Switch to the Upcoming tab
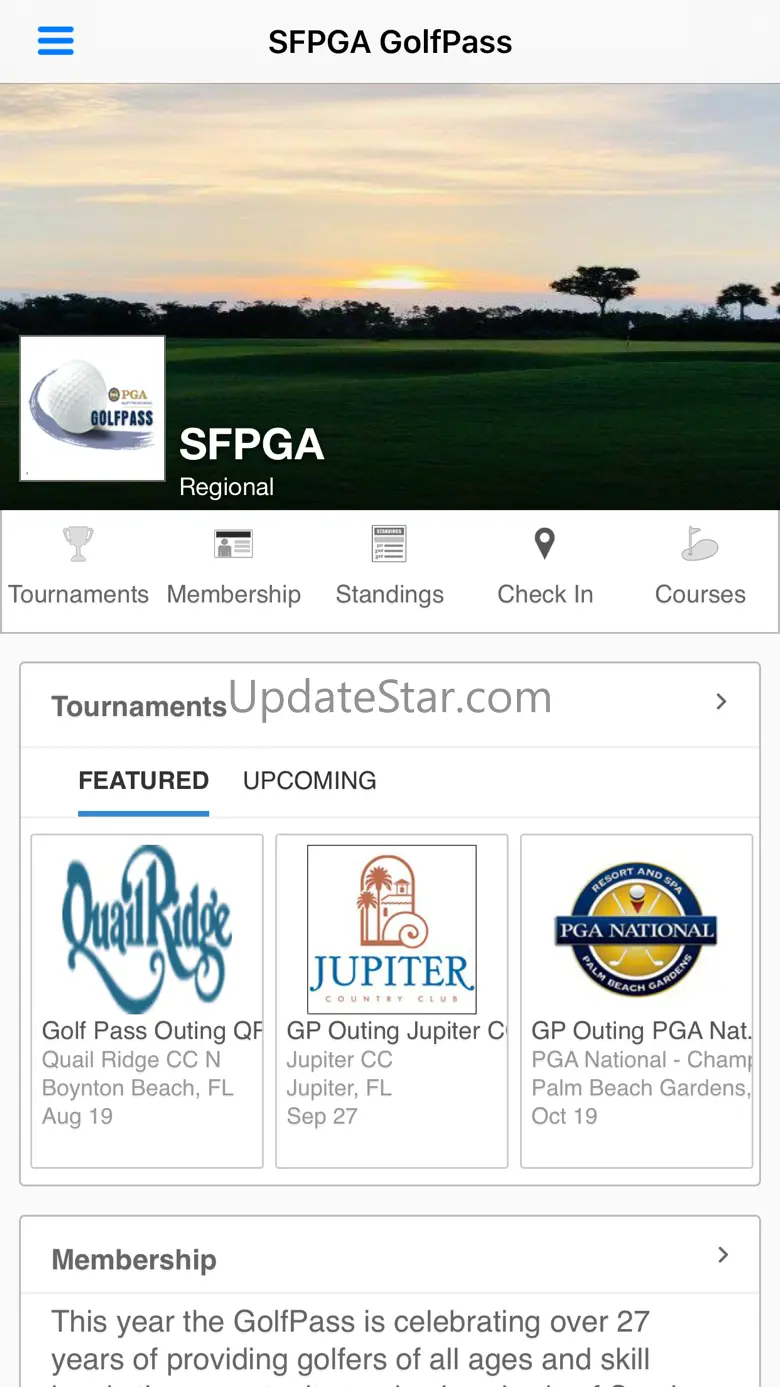 click(310, 781)
